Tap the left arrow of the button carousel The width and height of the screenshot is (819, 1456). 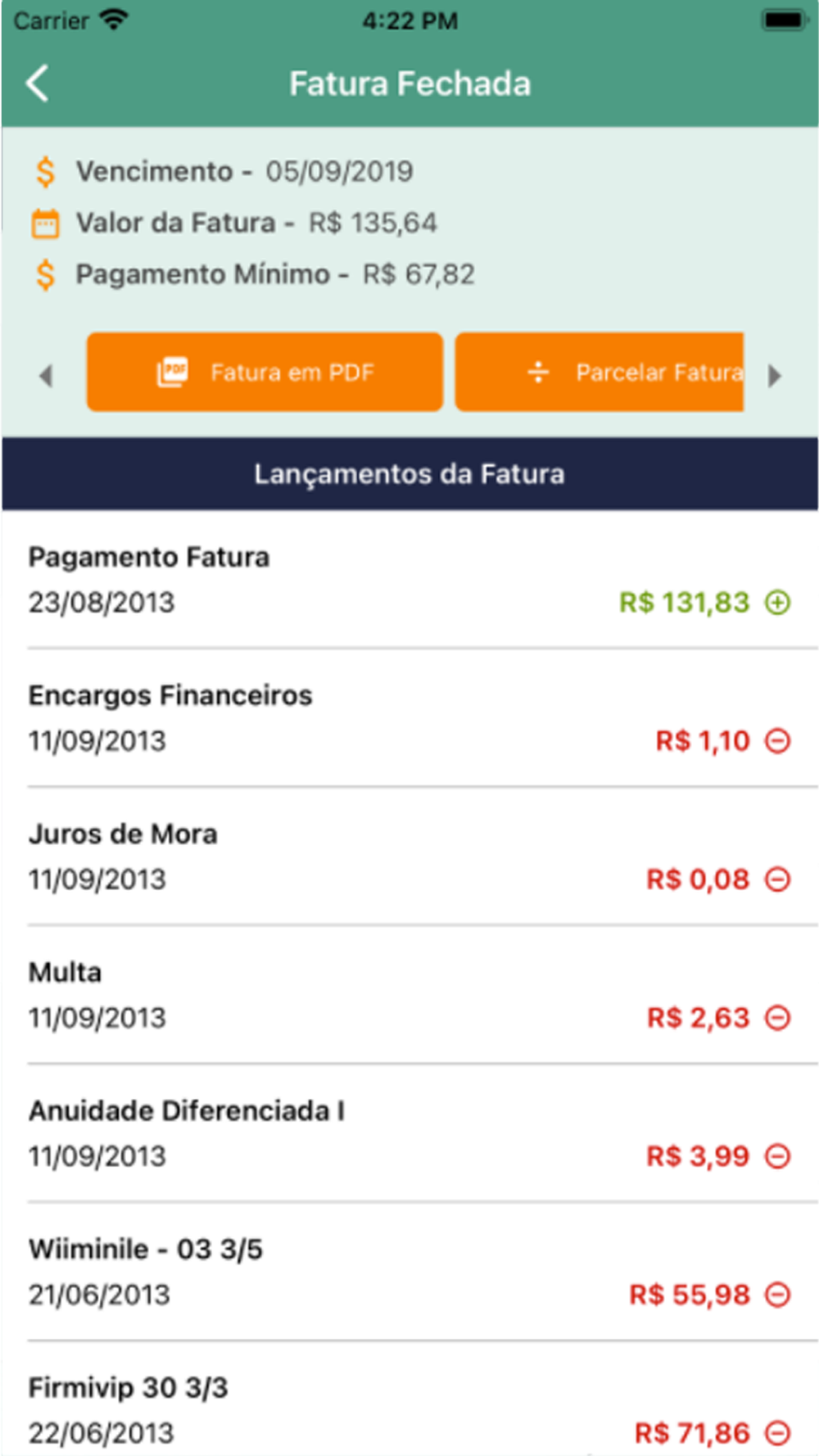tap(46, 375)
